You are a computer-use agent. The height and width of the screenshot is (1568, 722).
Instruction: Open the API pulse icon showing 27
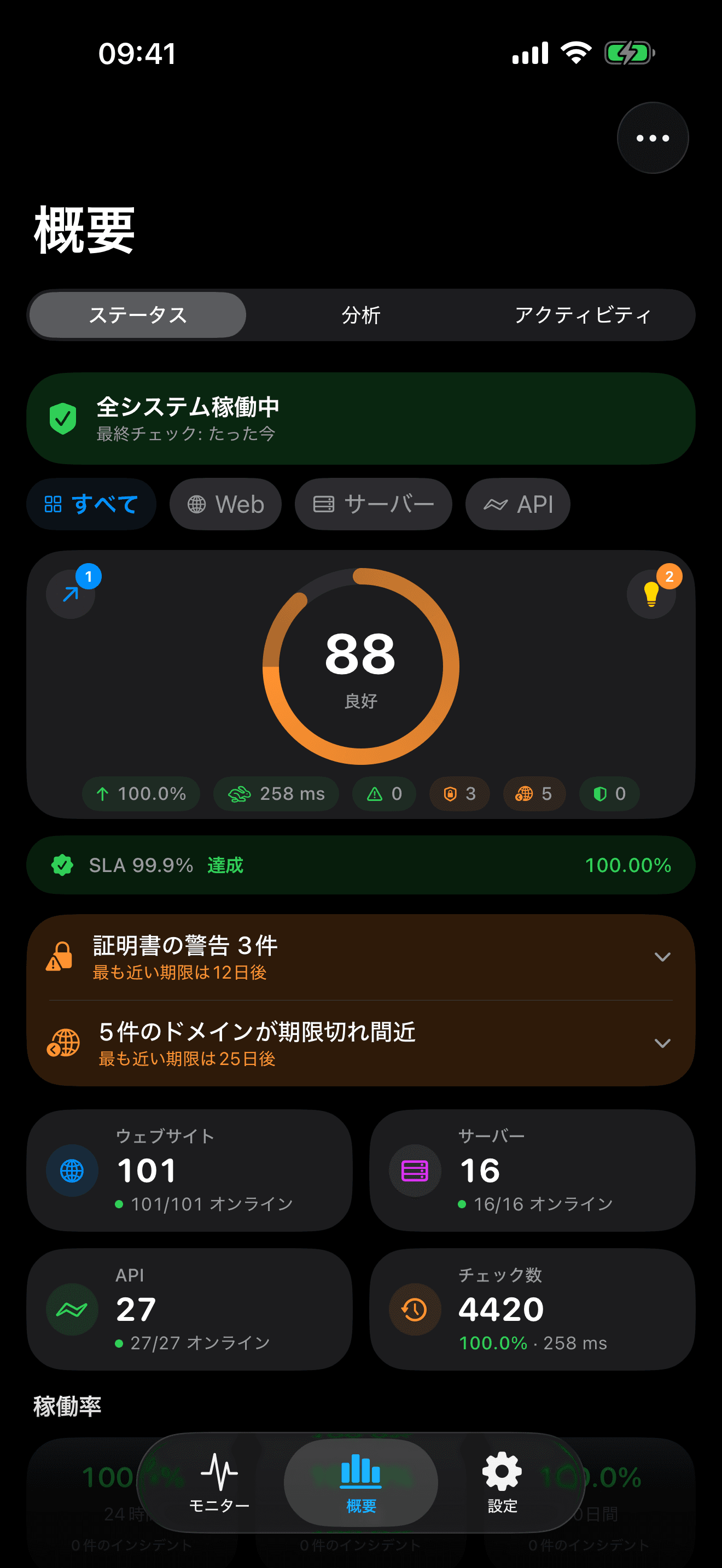(x=71, y=1309)
